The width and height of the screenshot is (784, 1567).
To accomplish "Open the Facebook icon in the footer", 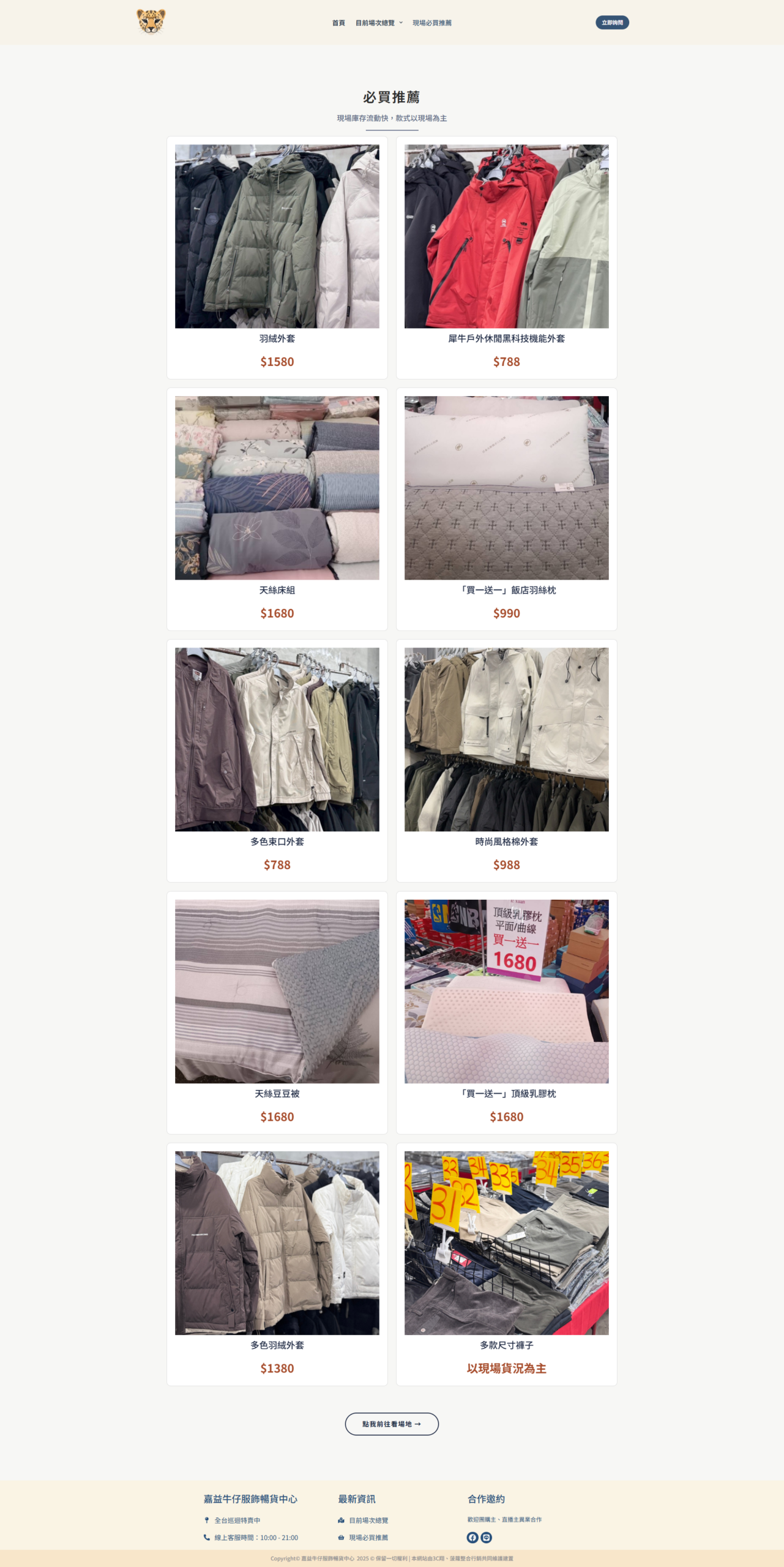I will 472,1538.
